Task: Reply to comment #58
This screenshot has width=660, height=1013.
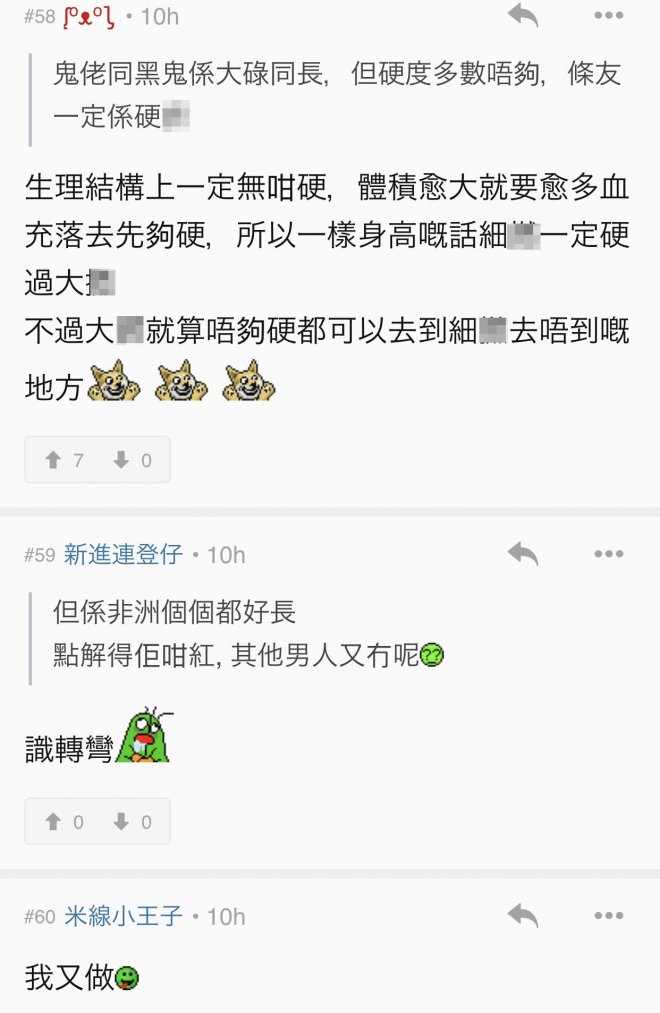Action: point(522,16)
